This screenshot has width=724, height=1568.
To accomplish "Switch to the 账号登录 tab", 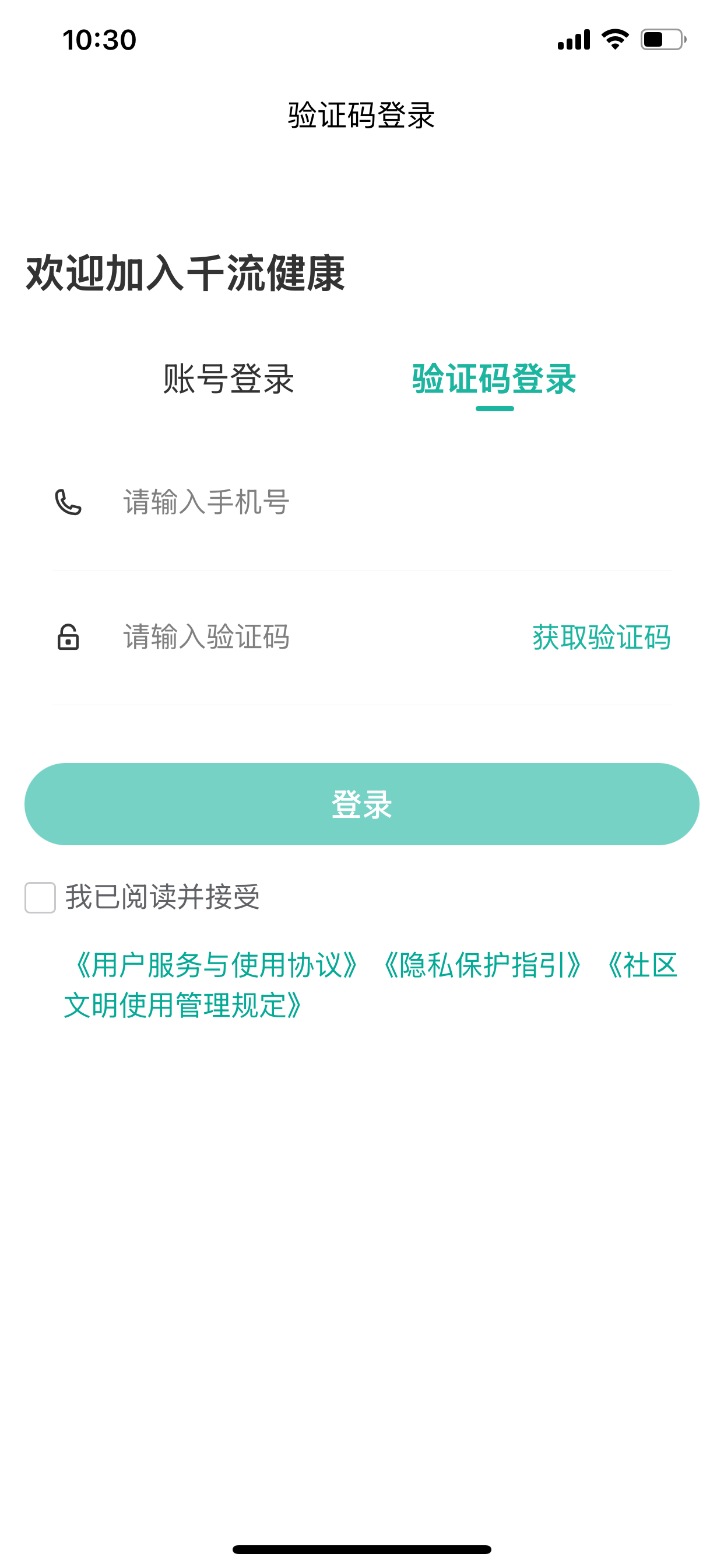I will (x=229, y=378).
